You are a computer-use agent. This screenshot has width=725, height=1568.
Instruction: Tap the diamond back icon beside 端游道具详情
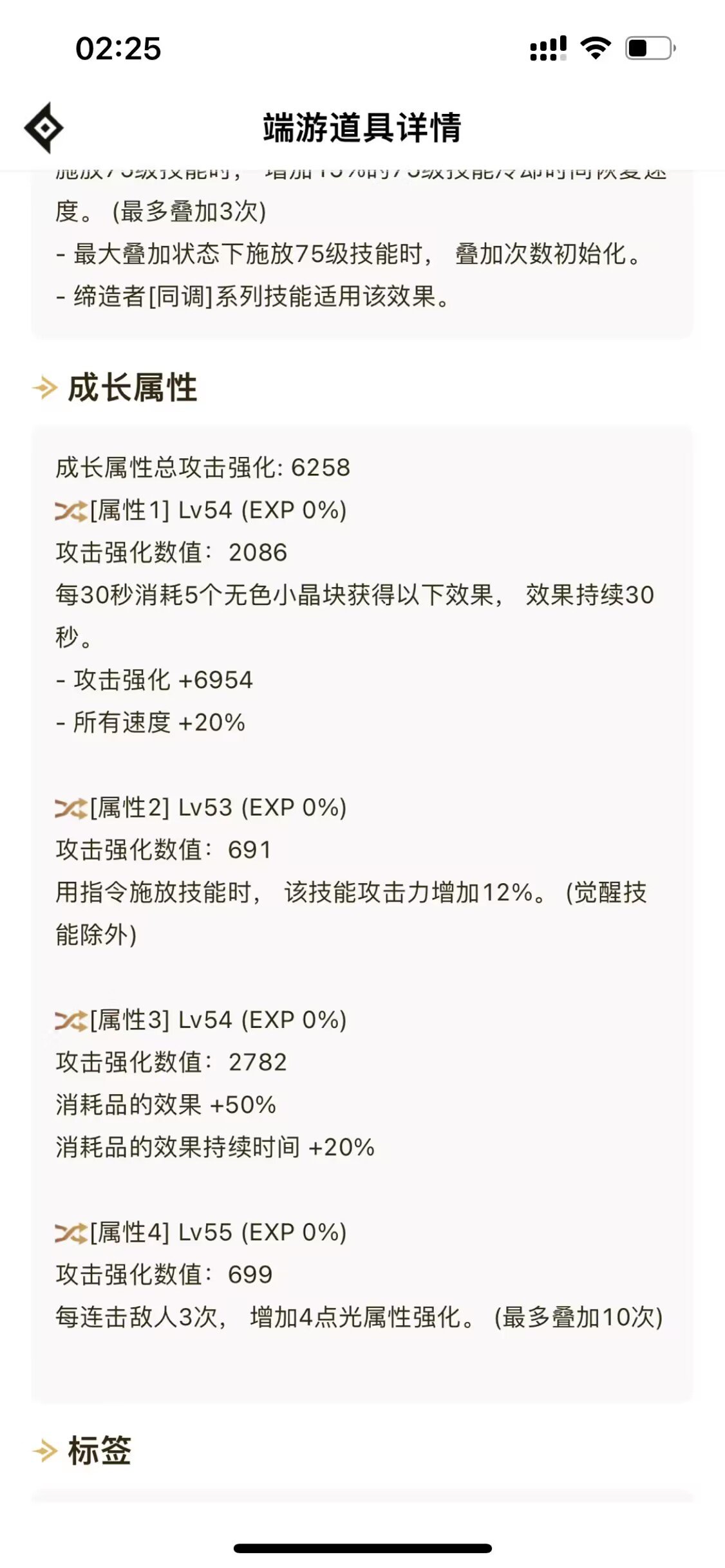[x=44, y=127]
